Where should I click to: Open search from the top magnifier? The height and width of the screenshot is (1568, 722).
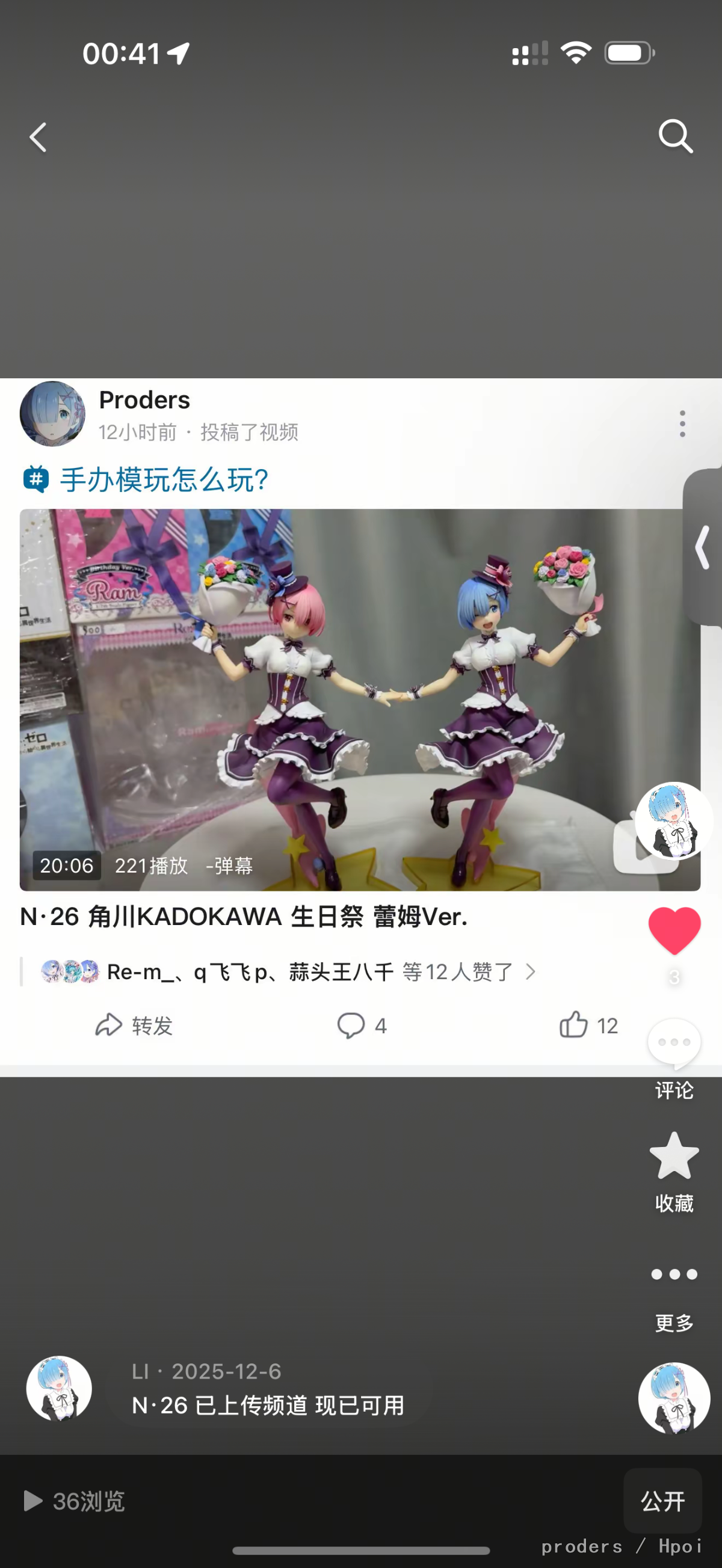(x=675, y=136)
